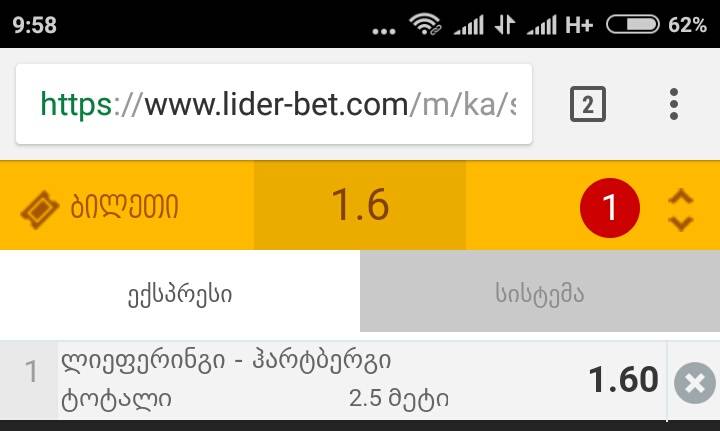Screen dimensions: 720x431
Task: Switch to the სისტემა tab
Action: 539,294
